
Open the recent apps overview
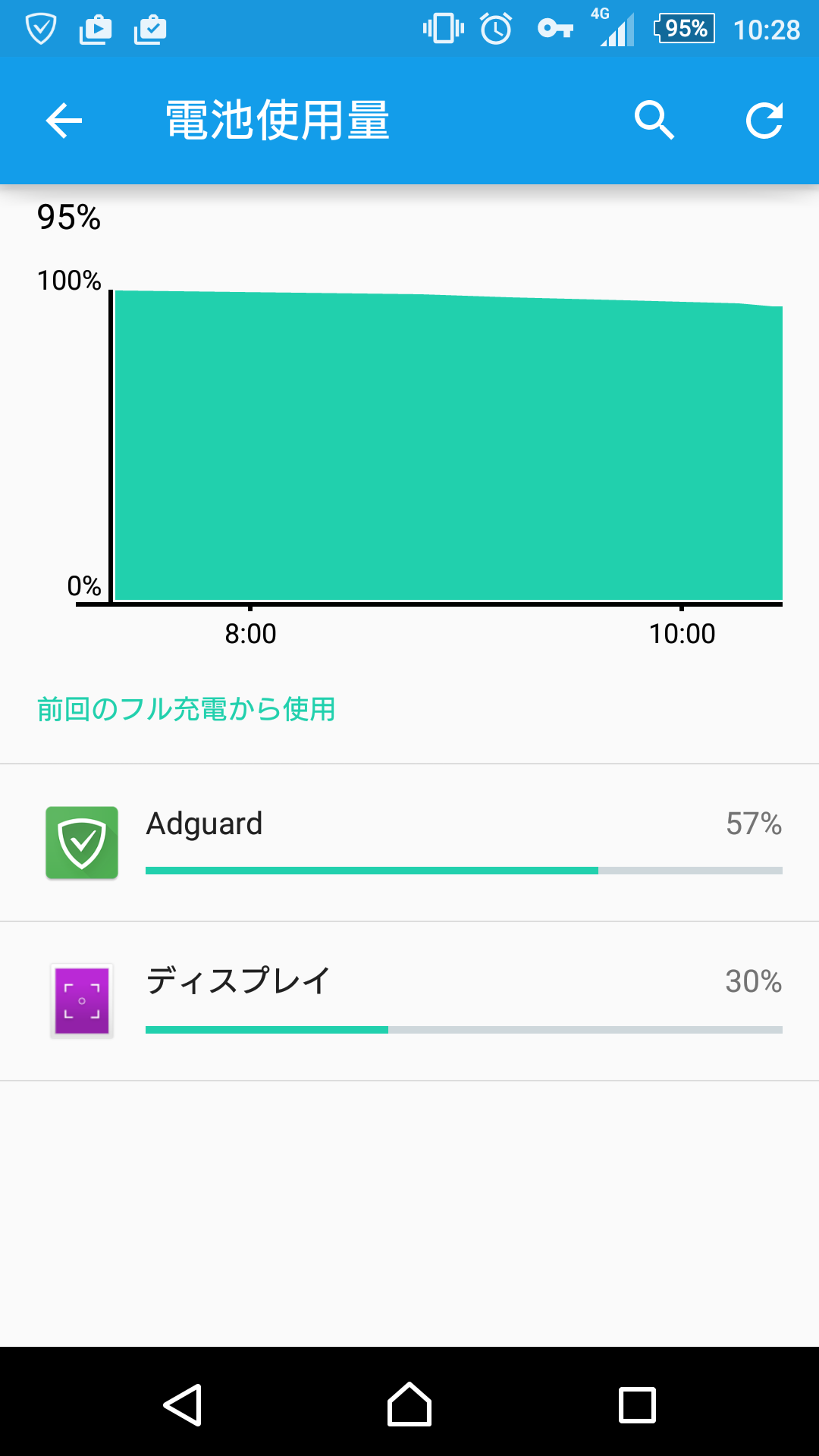(637, 1405)
